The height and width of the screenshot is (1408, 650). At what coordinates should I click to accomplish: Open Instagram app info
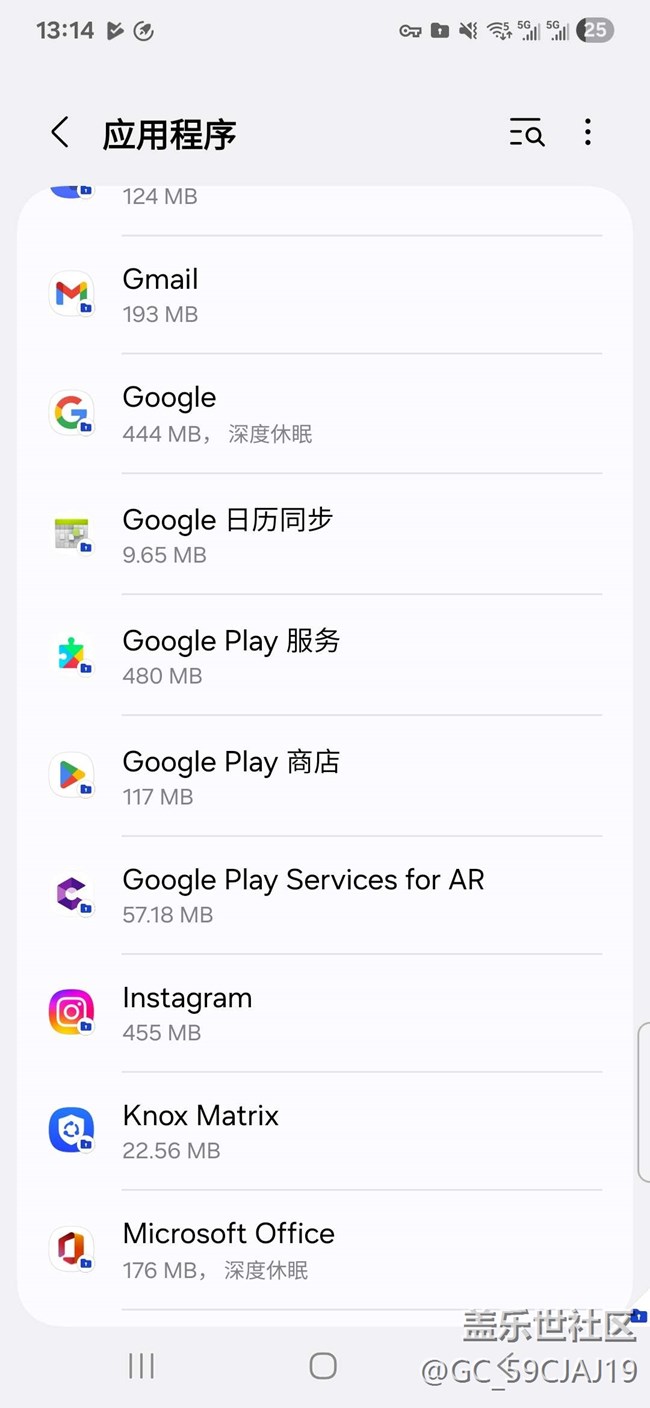pos(325,1013)
